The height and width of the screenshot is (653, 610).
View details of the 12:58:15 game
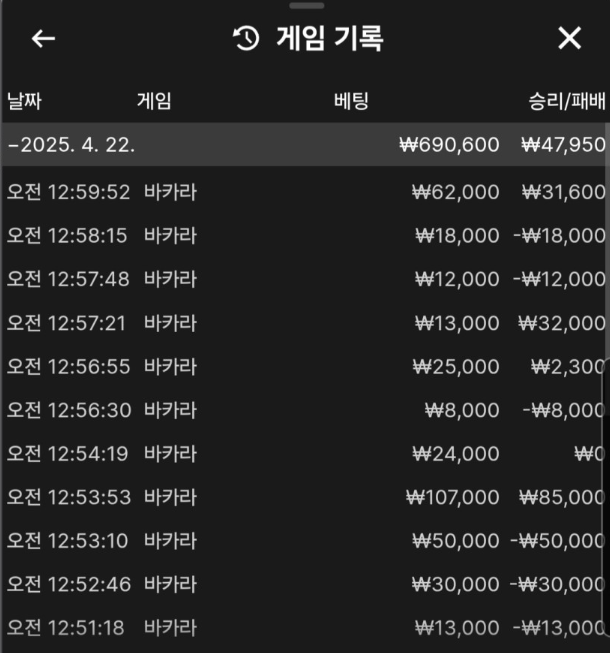(x=304, y=236)
